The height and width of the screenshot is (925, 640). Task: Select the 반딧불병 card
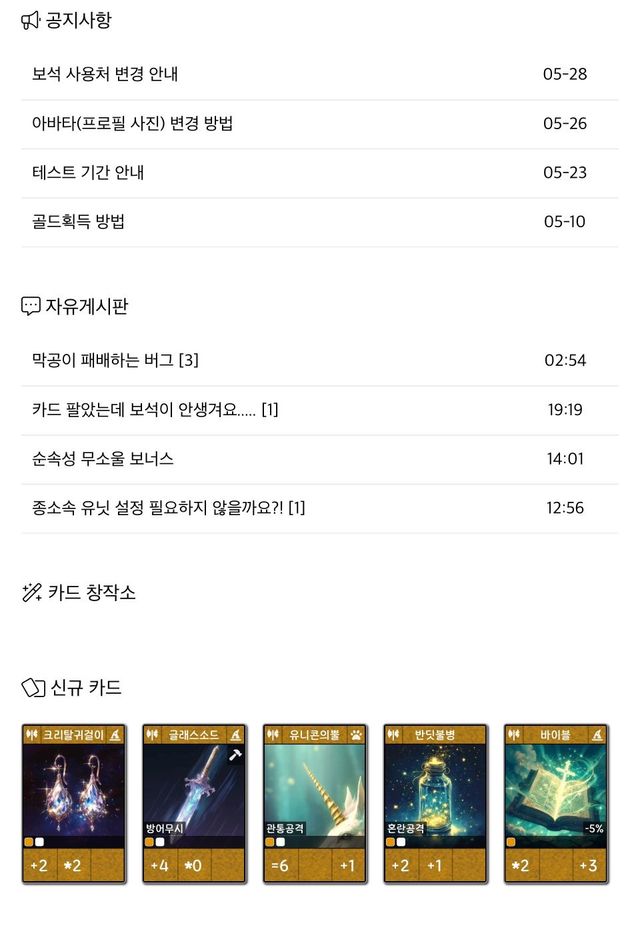pos(435,803)
